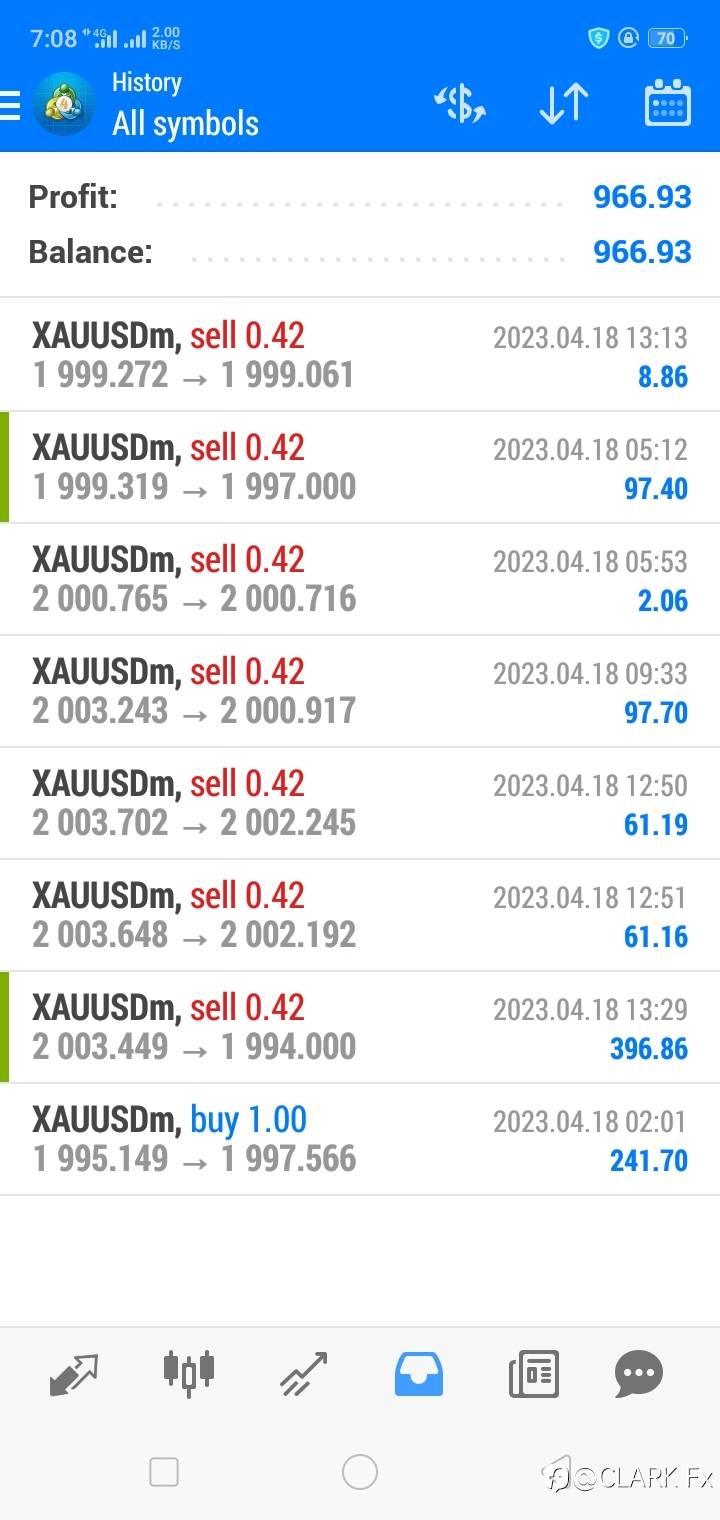Expand the sell trade closed at 1 999.061

360,355
